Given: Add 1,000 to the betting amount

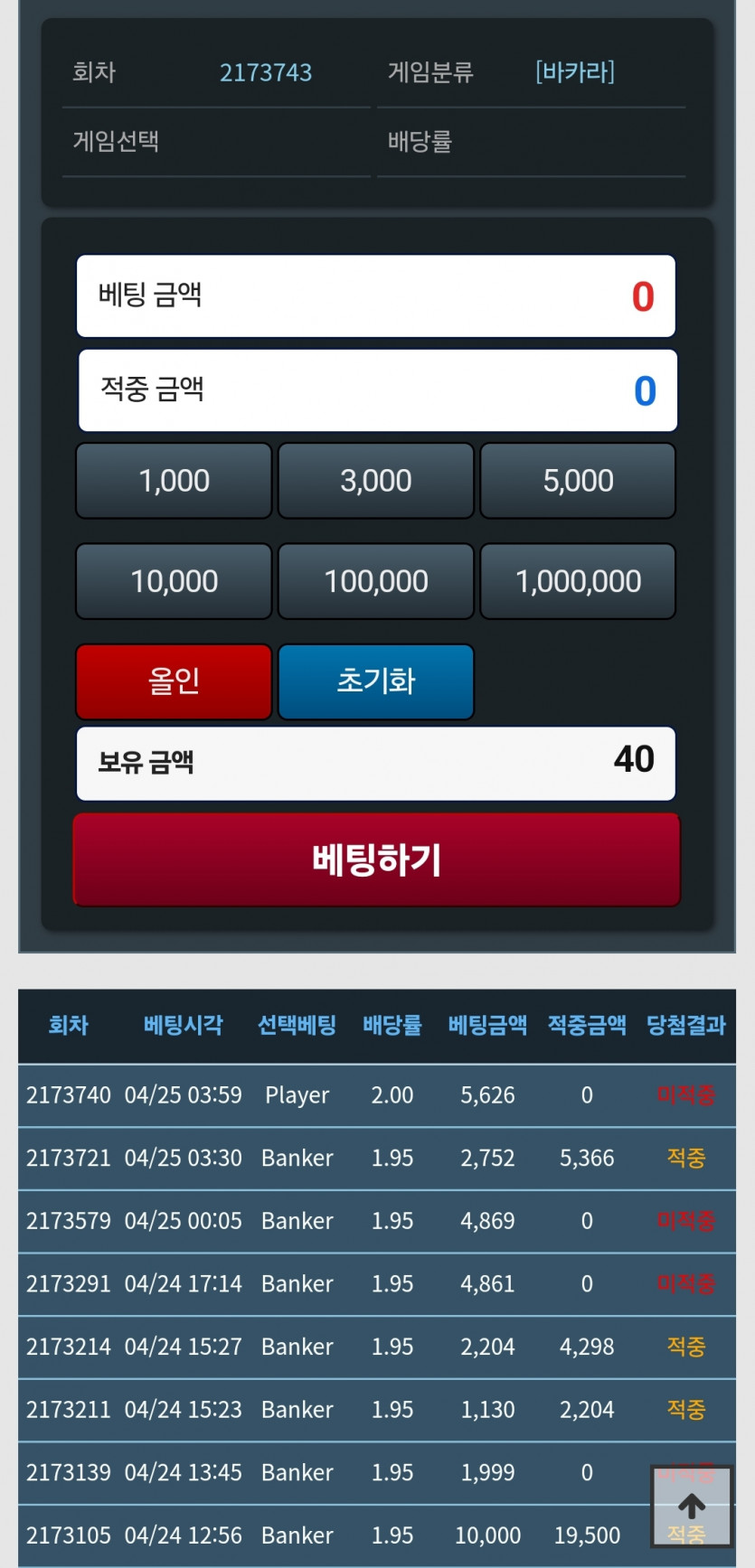Looking at the screenshot, I should coord(174,481).
